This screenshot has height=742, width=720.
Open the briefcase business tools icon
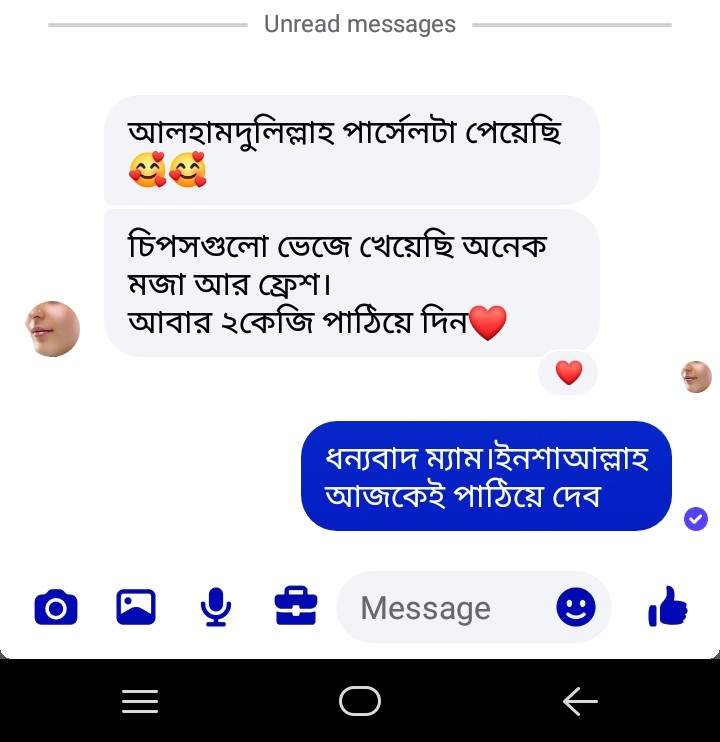[295, 606]
